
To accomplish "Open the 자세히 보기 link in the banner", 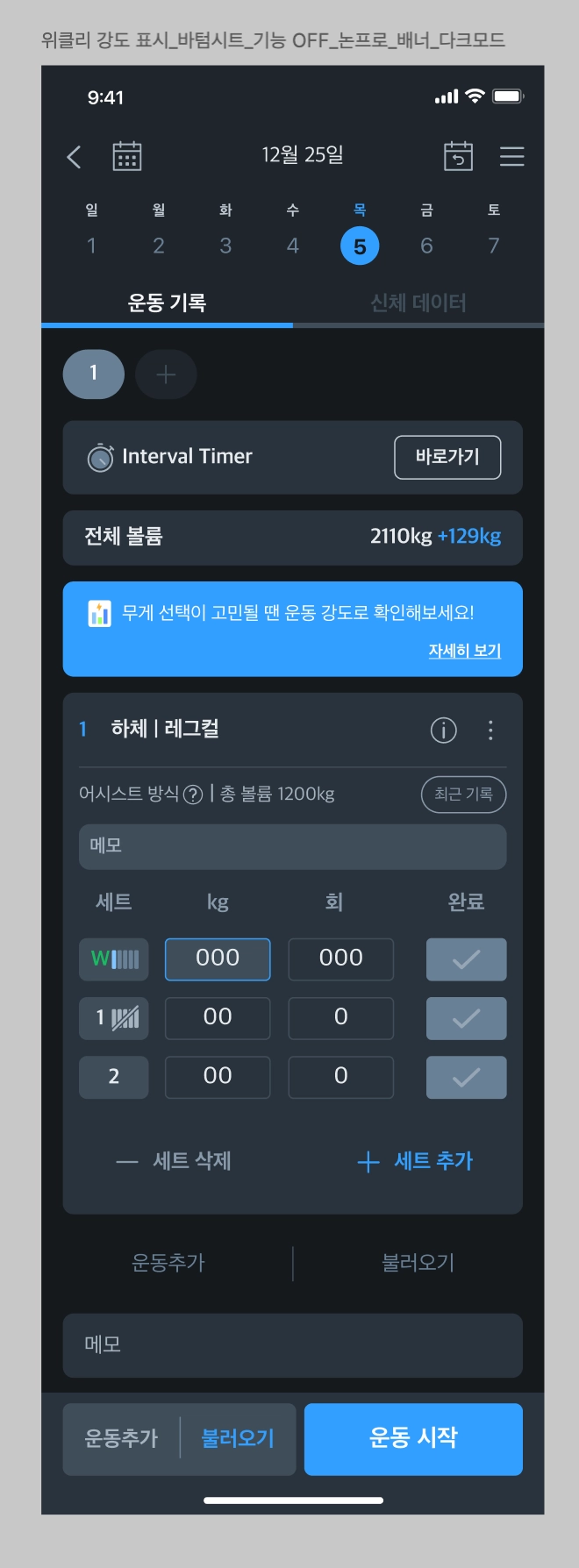I will tap(464, 651).
